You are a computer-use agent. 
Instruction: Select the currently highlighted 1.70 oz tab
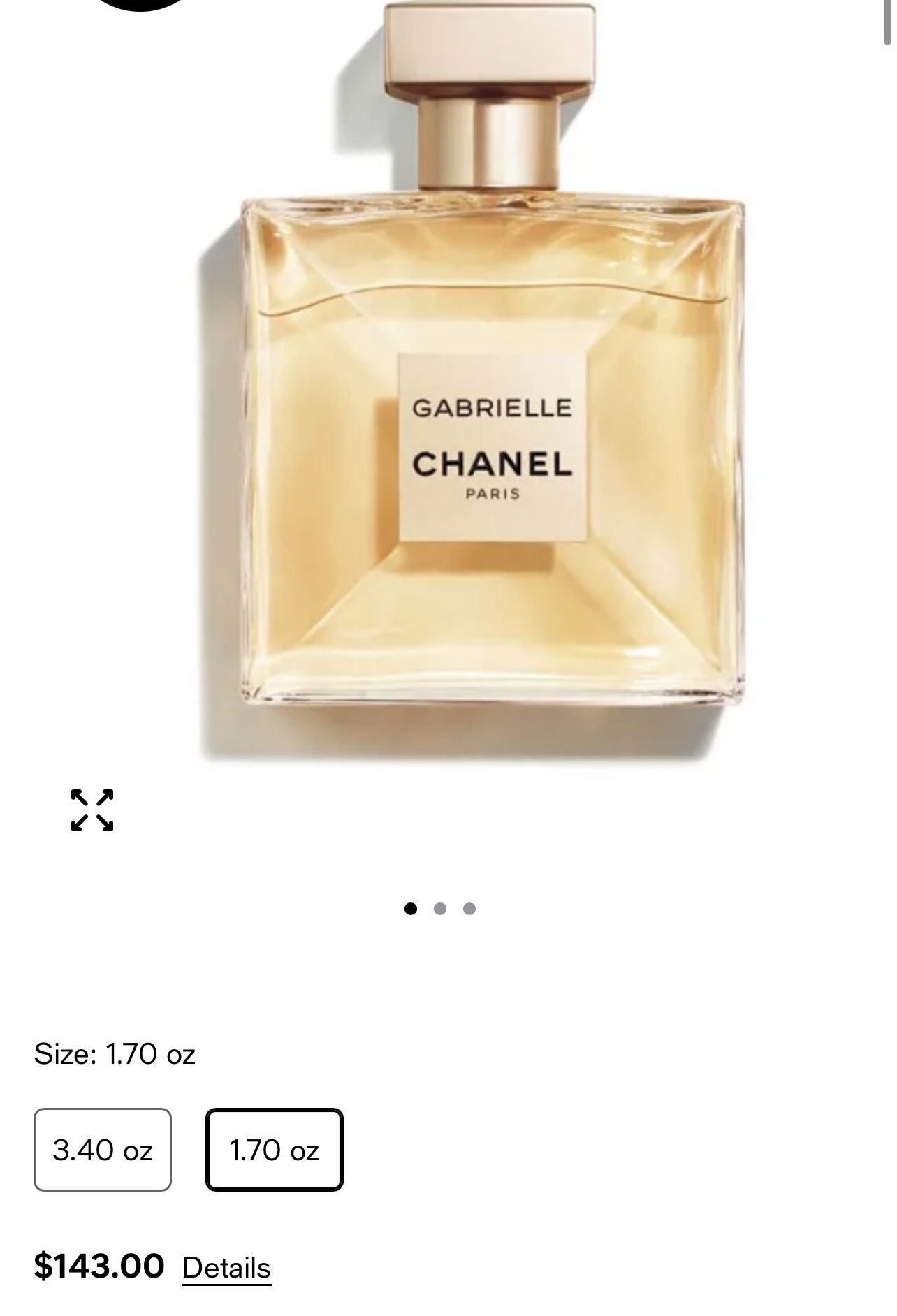click(x=274, y=1149)
